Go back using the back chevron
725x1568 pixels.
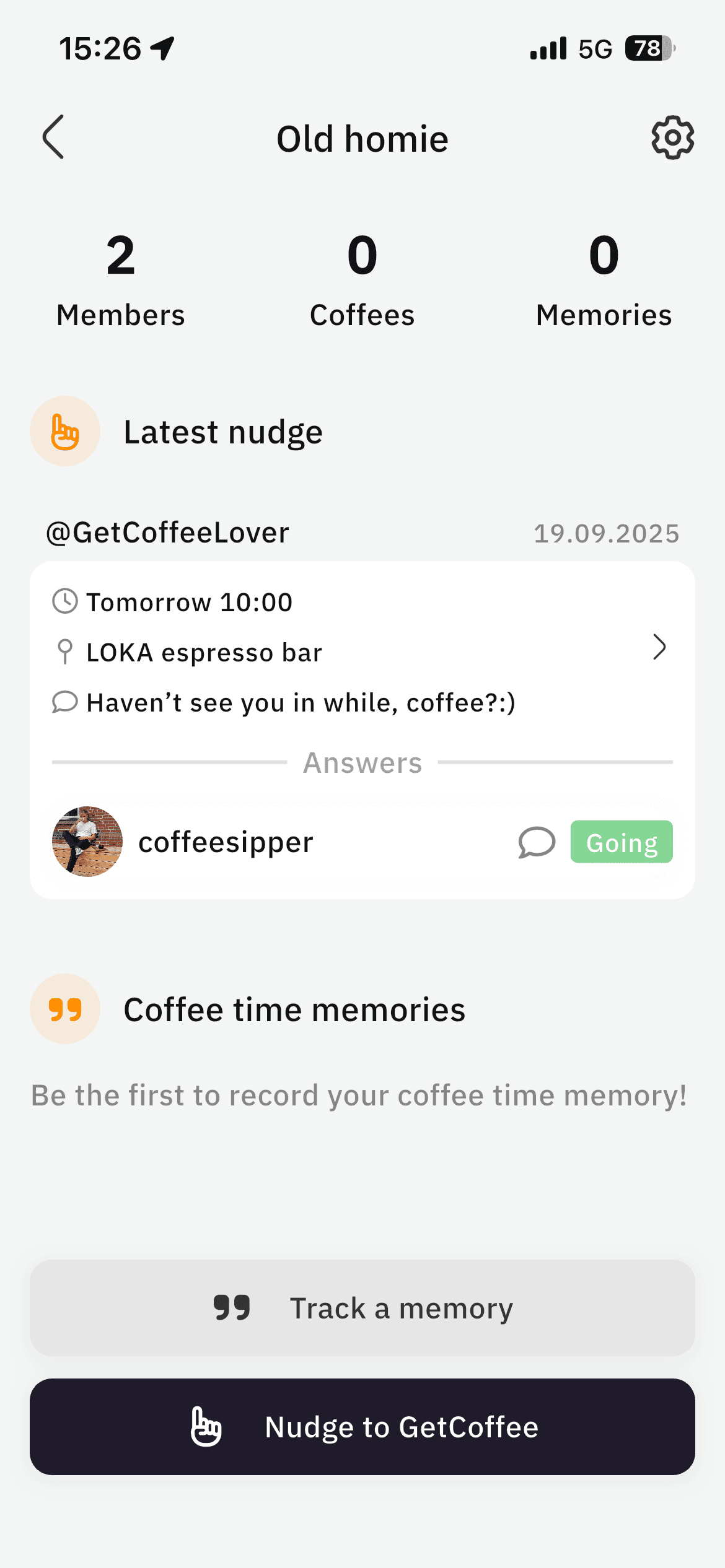pos(54,138)
